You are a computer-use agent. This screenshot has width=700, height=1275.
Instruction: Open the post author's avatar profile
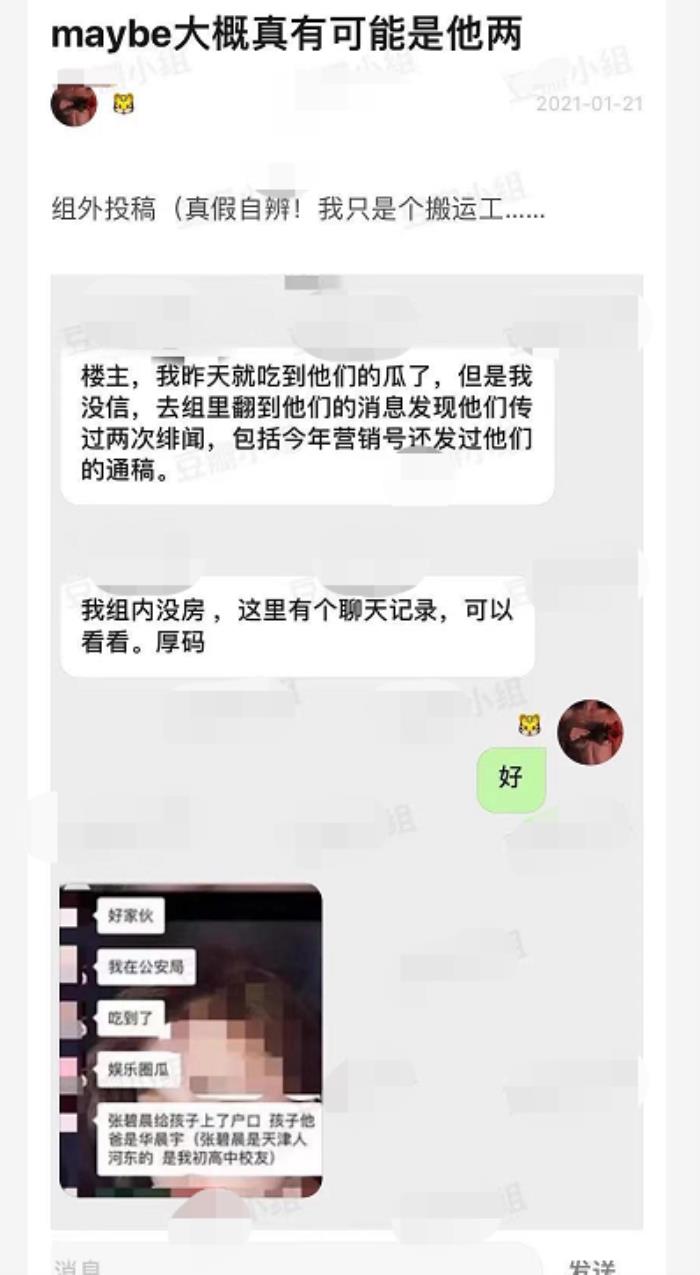[74, 104]
